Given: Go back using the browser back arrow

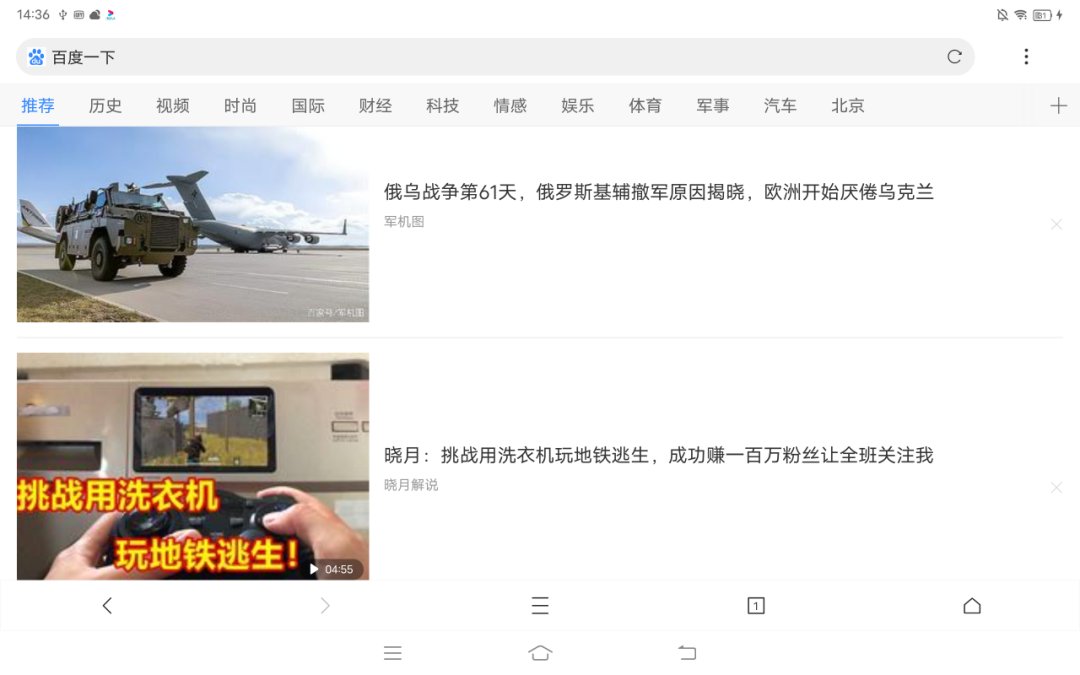Looking at the screenshot, I should pyautogui.click(x=107, y=605).
